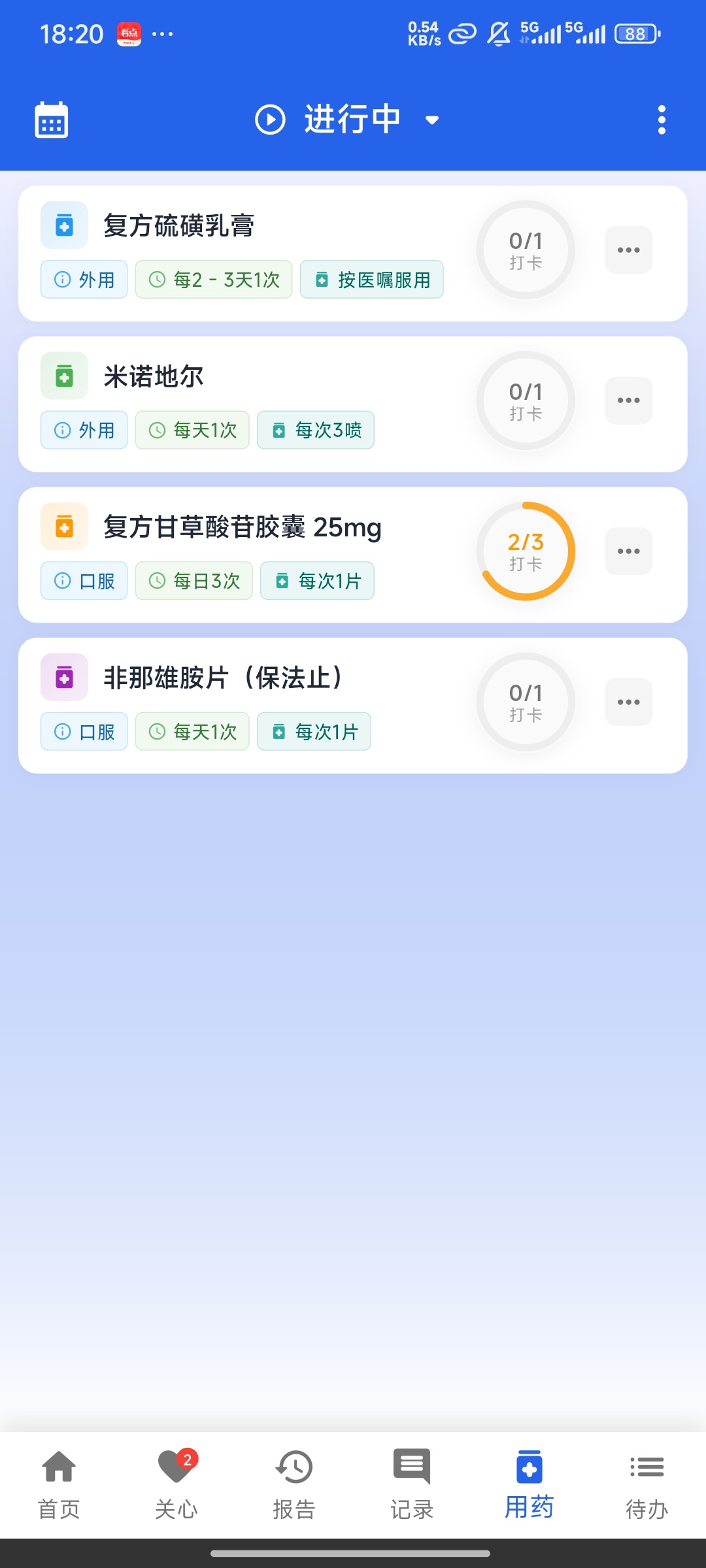Check in for 复方硫磺乳膏
706x1568 pixels.
pyautogui.click(x=526, y=250)
